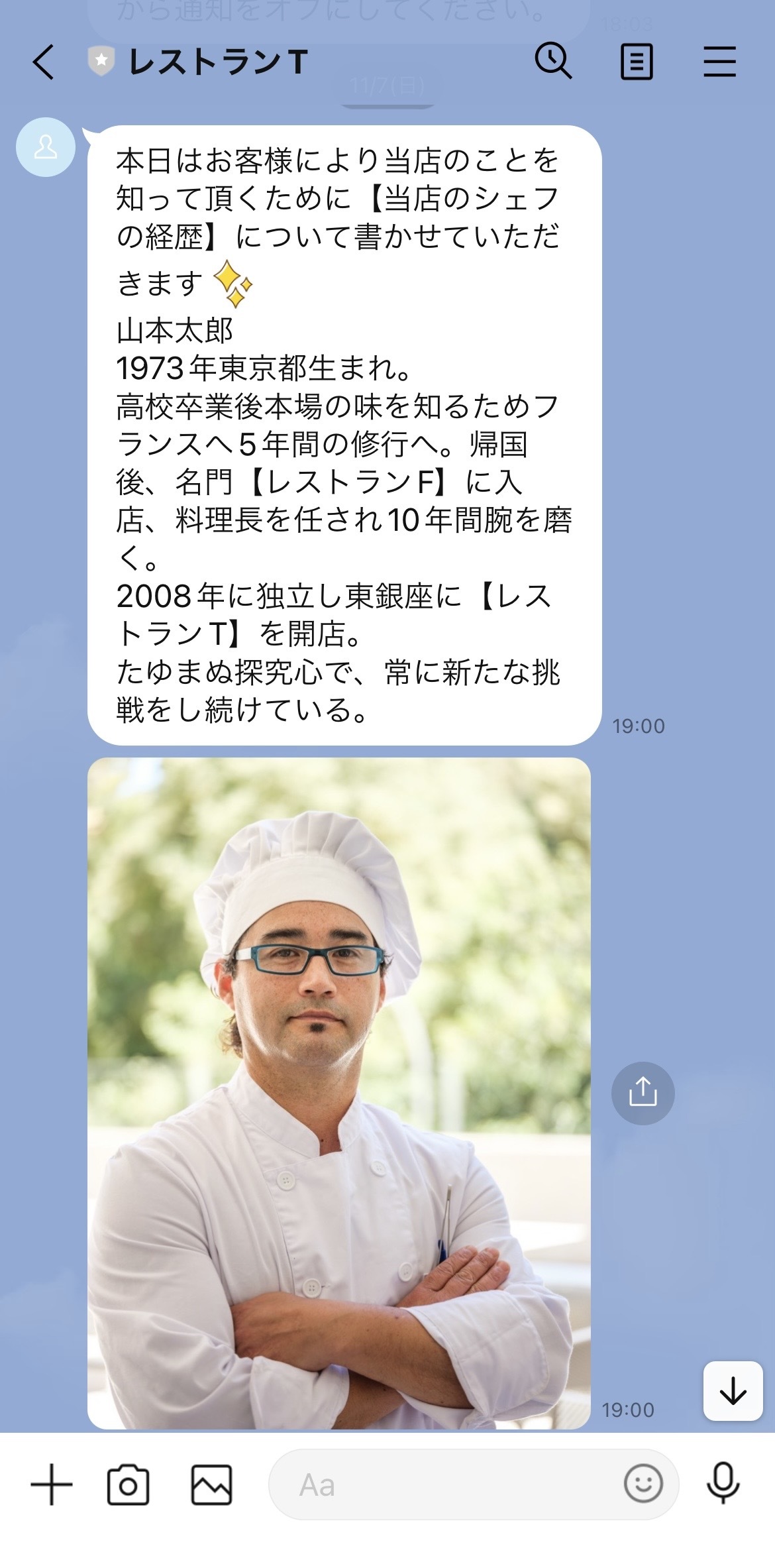Tap the sender's profile avatar

tap(46, 147)
